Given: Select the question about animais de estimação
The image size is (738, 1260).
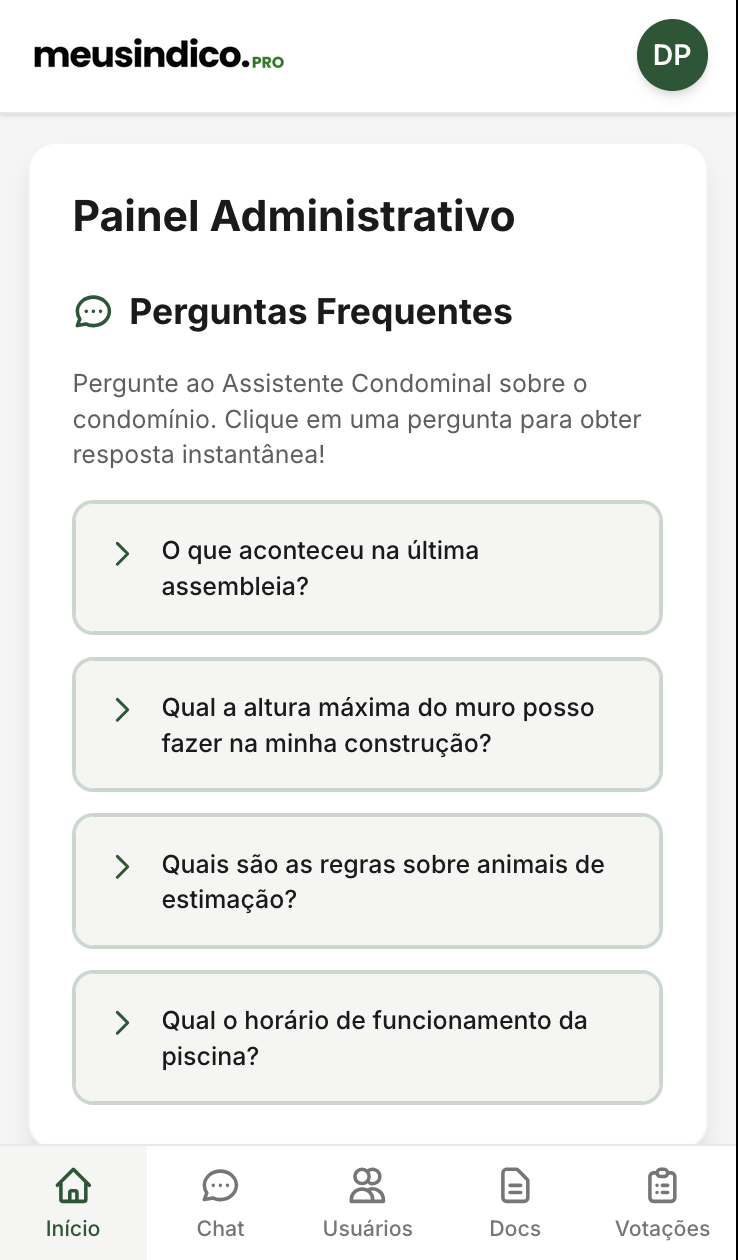Looking at the screenshot, I should [x=367, y=881].
